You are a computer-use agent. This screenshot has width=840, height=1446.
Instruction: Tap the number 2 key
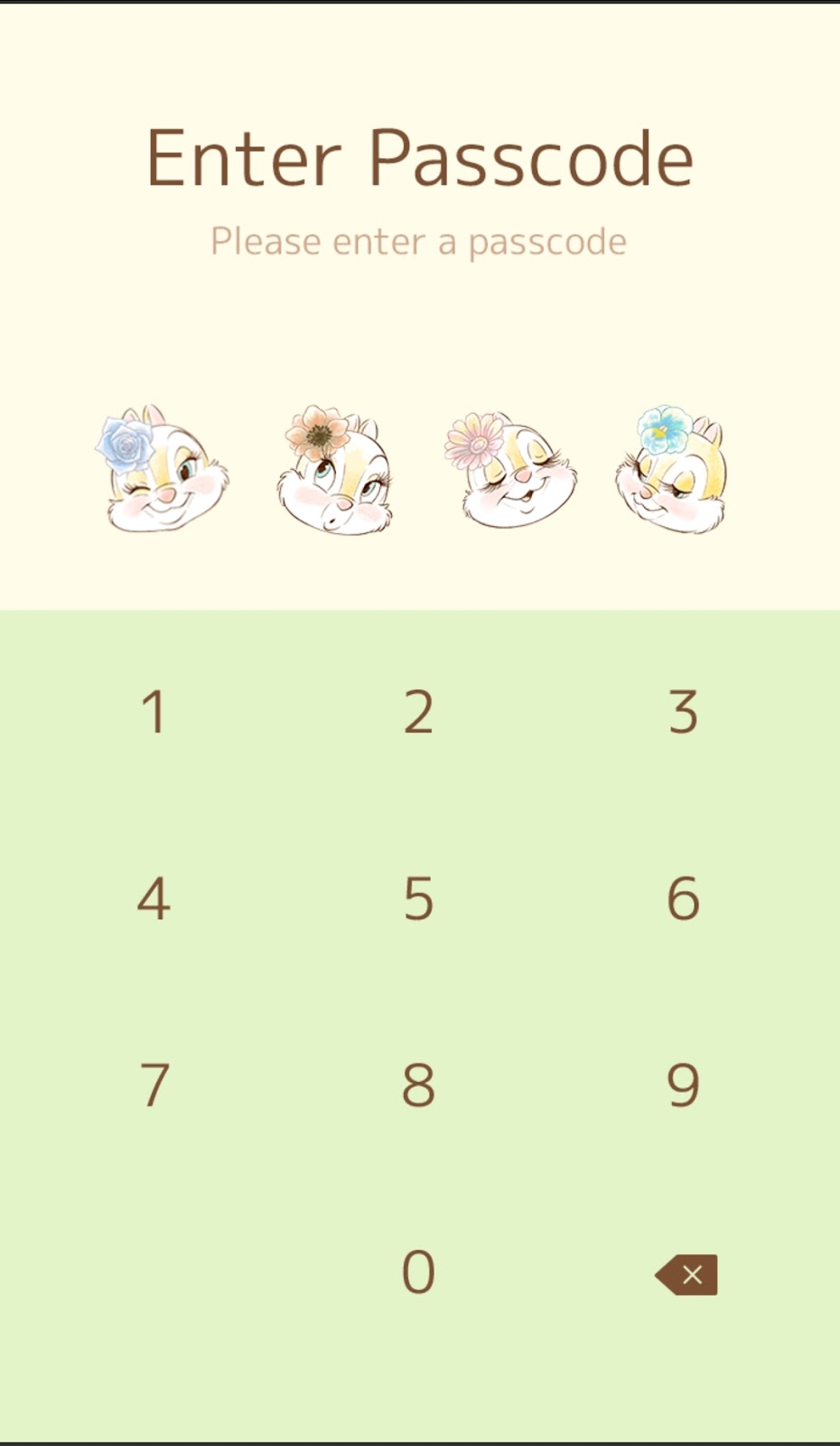point(418,712)
